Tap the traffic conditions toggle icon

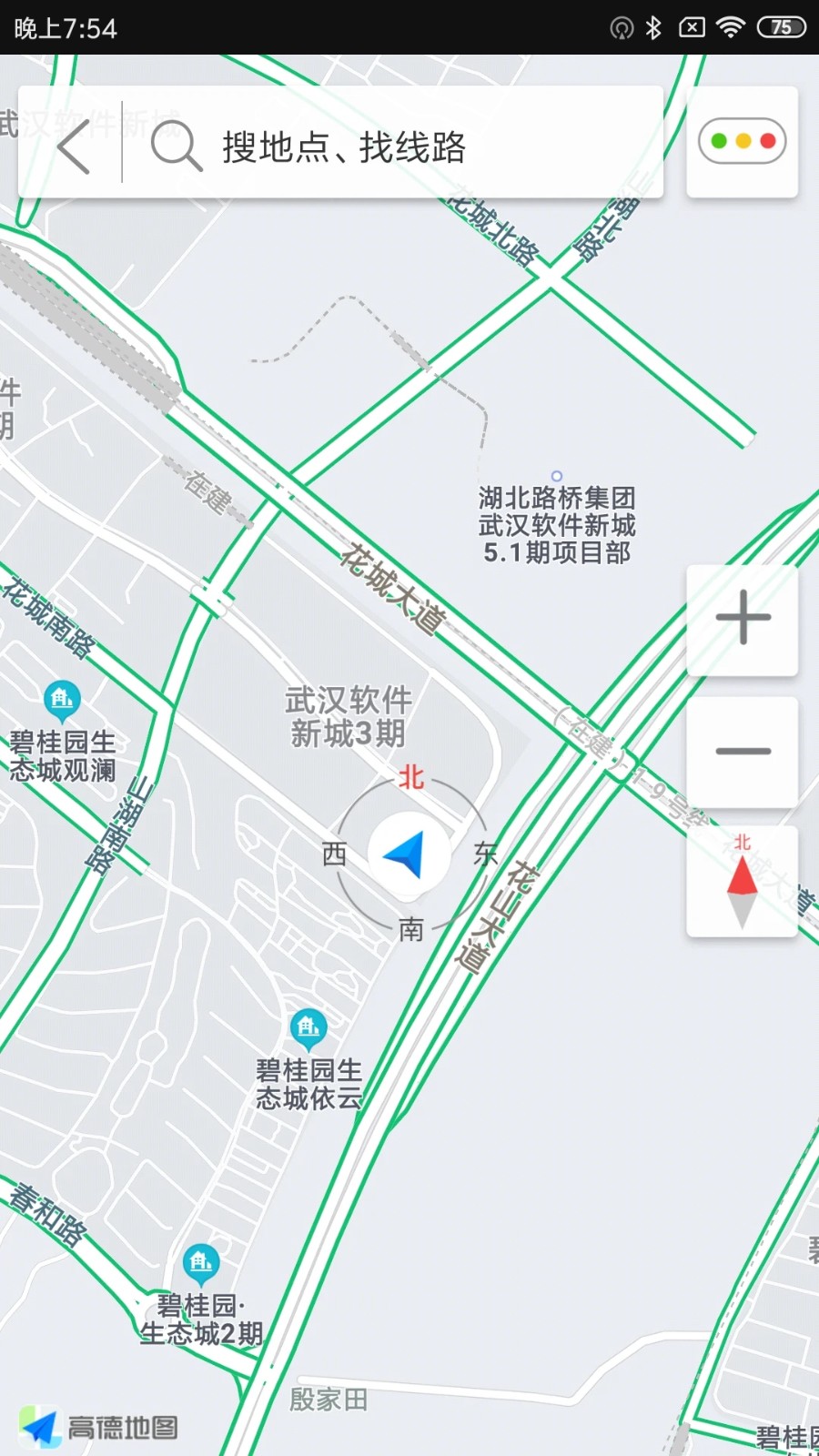click(x=742, y=143)
